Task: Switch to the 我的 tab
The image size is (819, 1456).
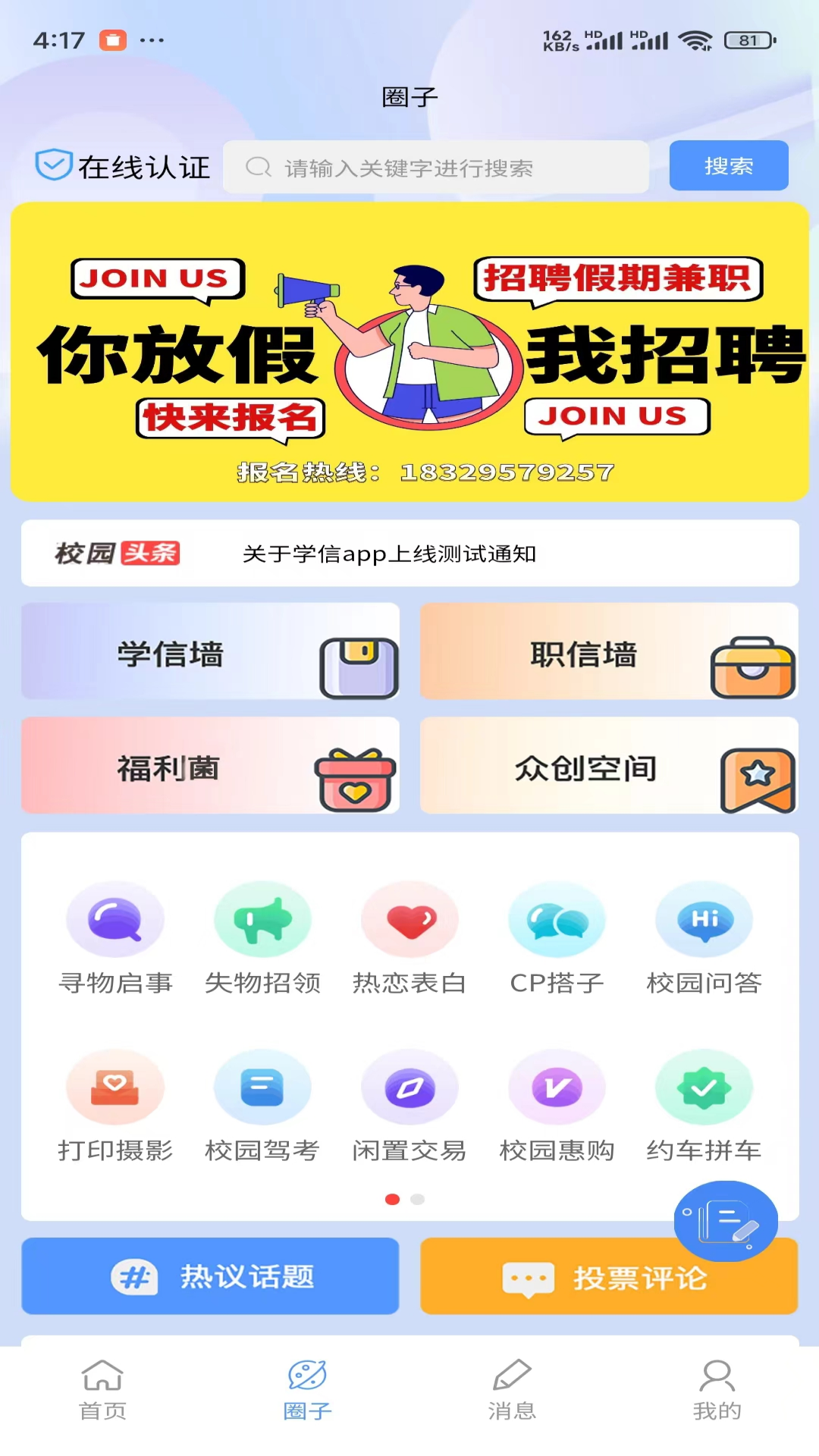Action: [717, 1389]
